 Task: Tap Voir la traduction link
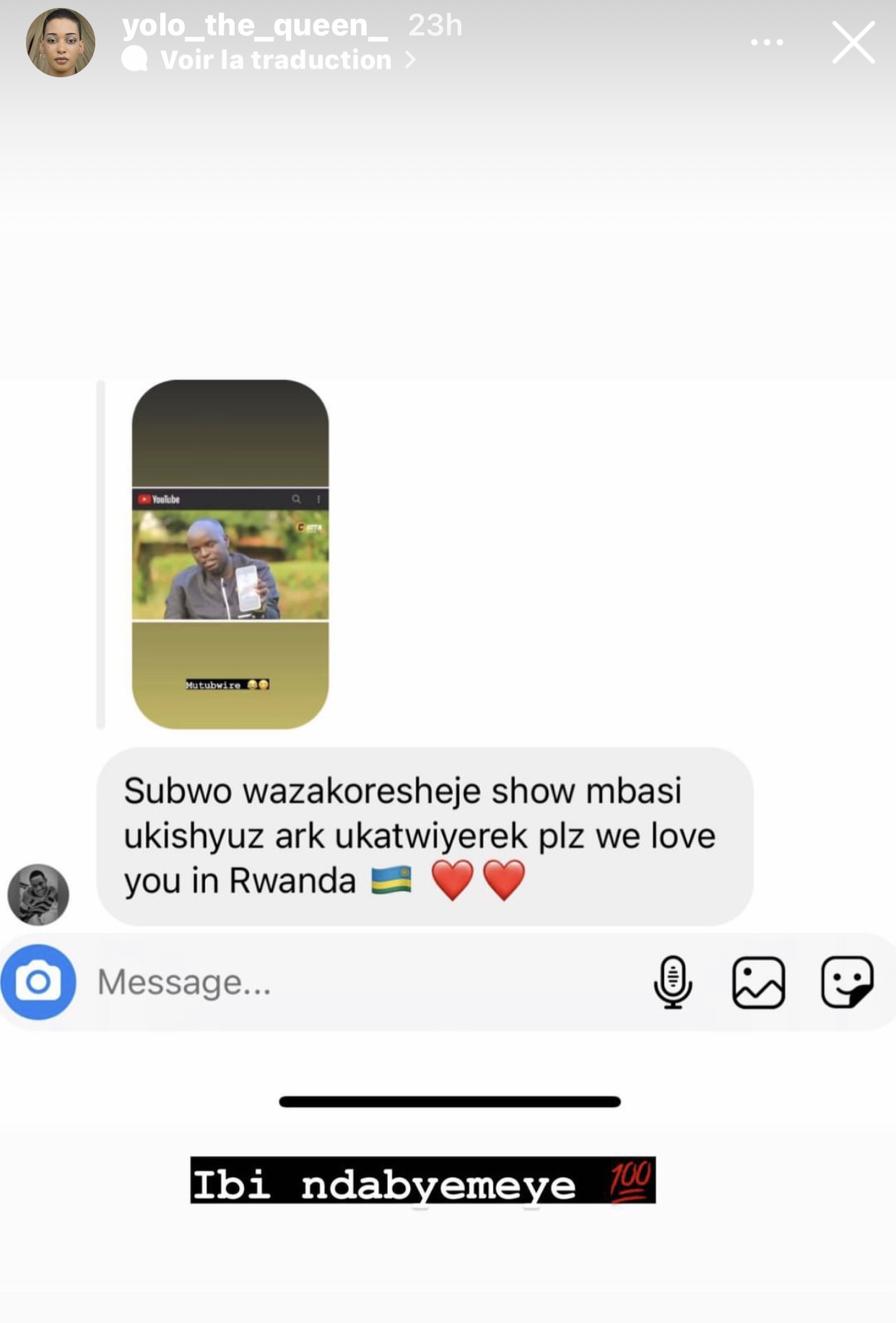276,60
